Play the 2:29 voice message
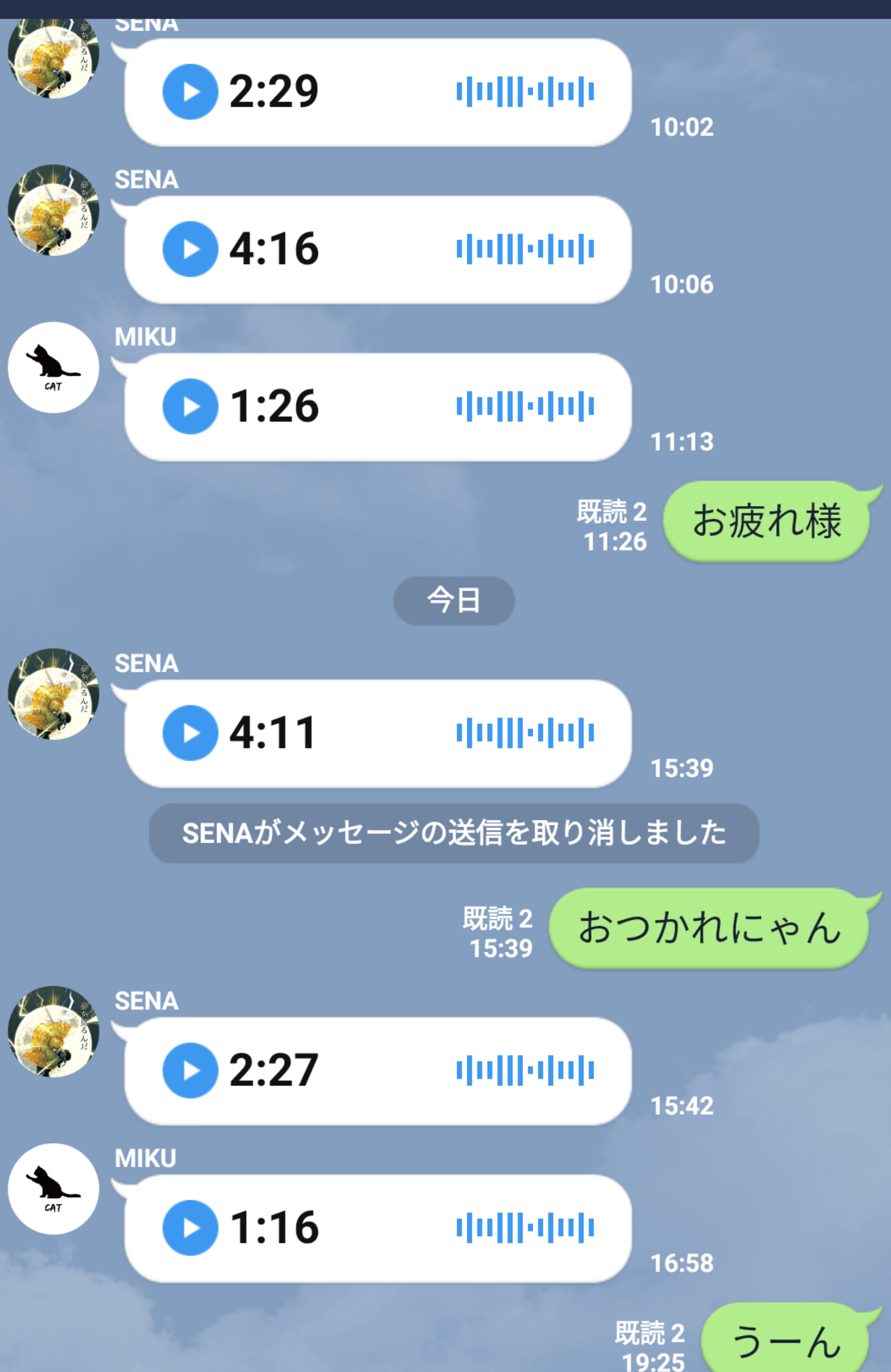Viewport: 891px width, 1372px height. pos(190,91)
